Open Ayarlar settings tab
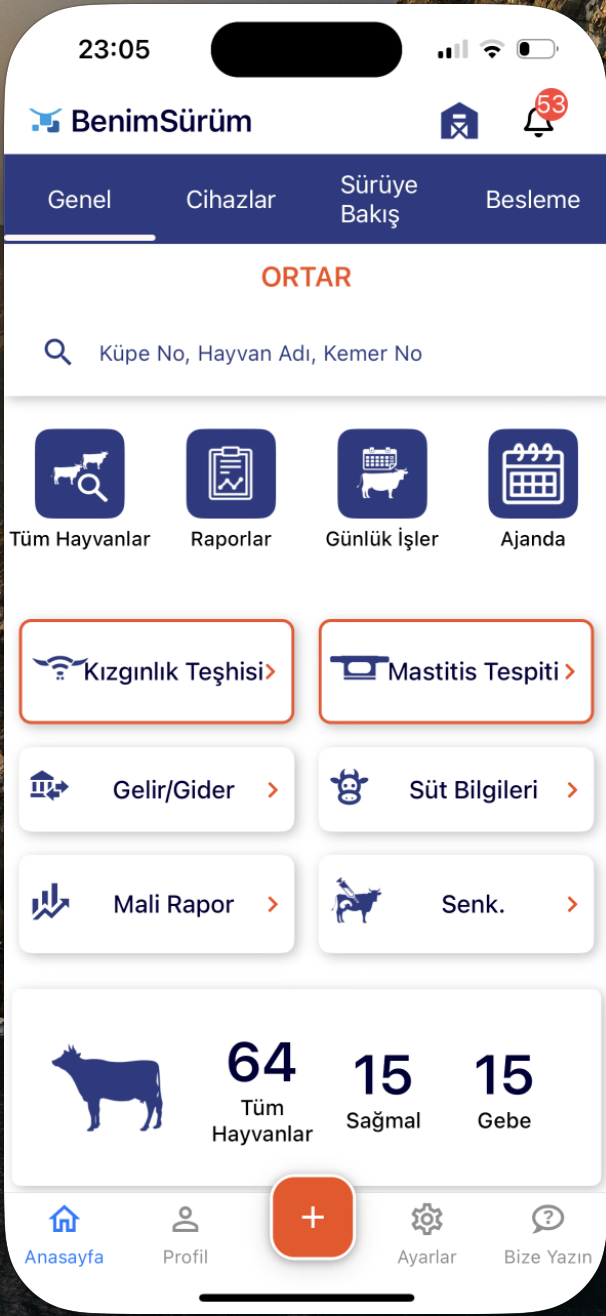The image size is (606, 1316). point(427,1235)
